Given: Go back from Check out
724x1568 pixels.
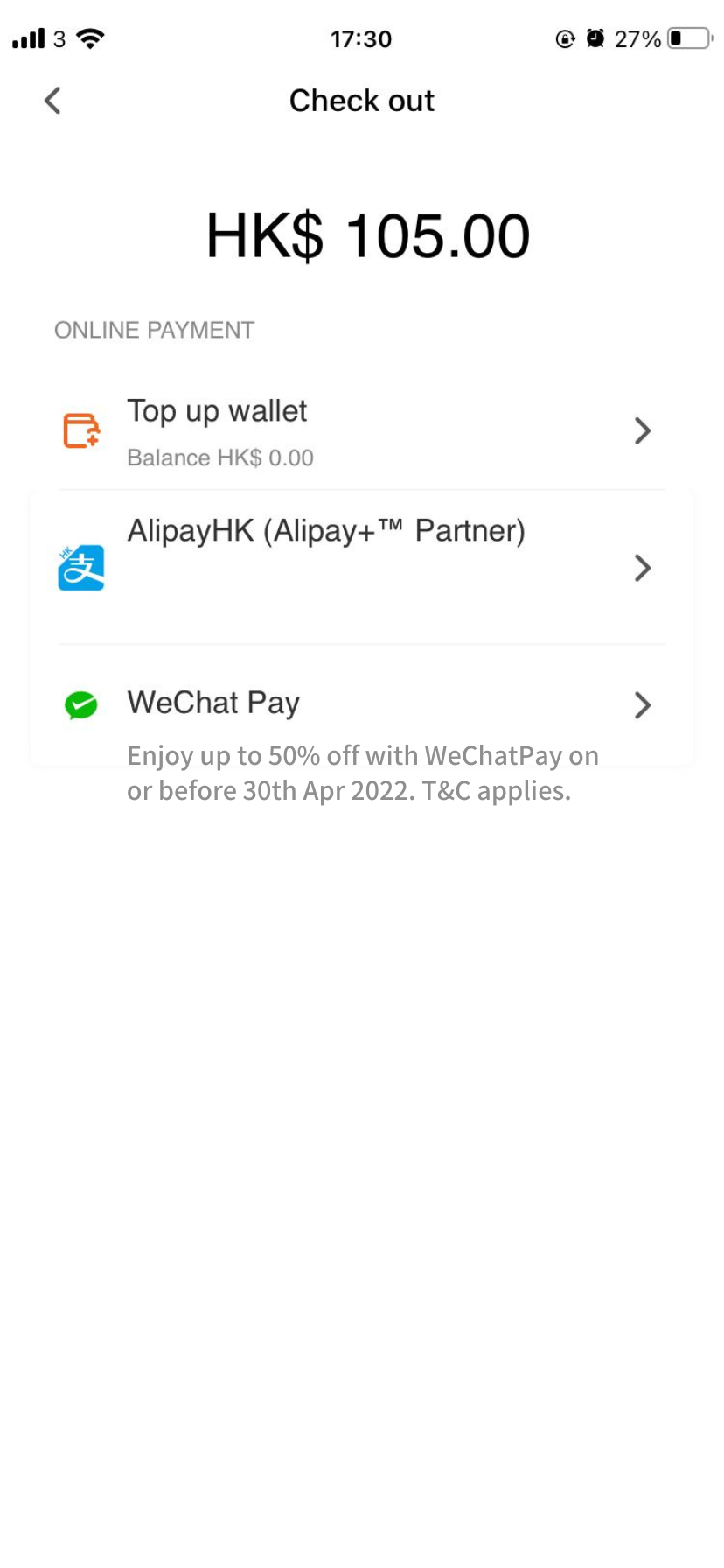Looking at the screenshot, I should click(52, 101).
